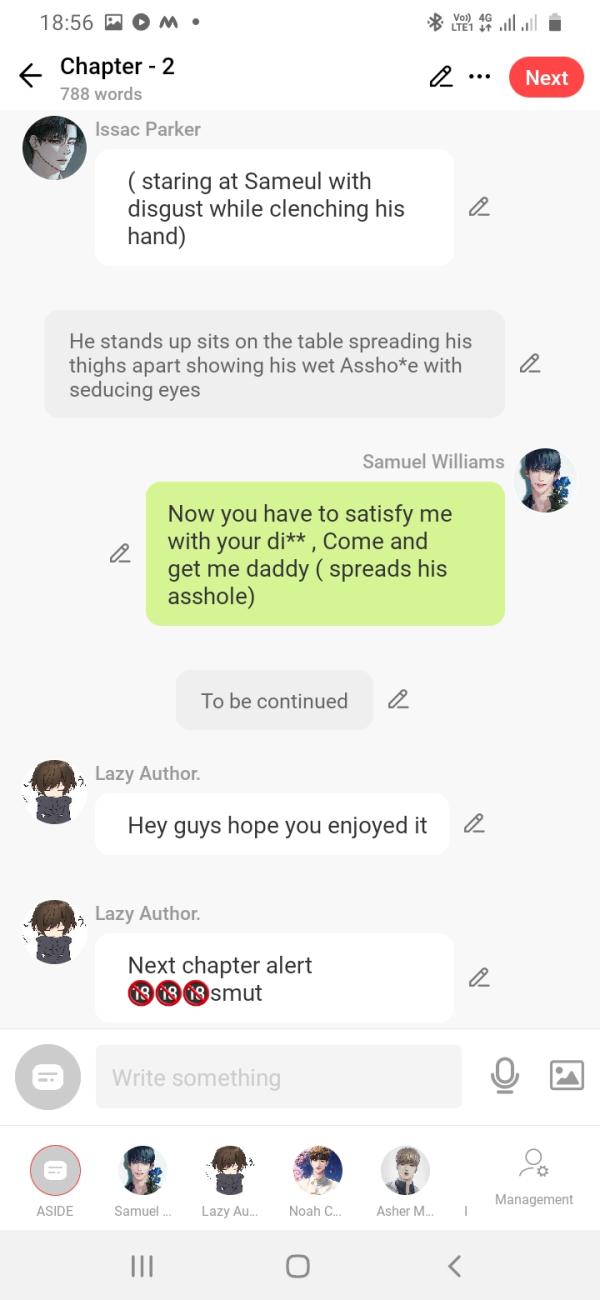Go to the system home screen
This screenshot has height=1300, width=600.
tap(298, 1266)
